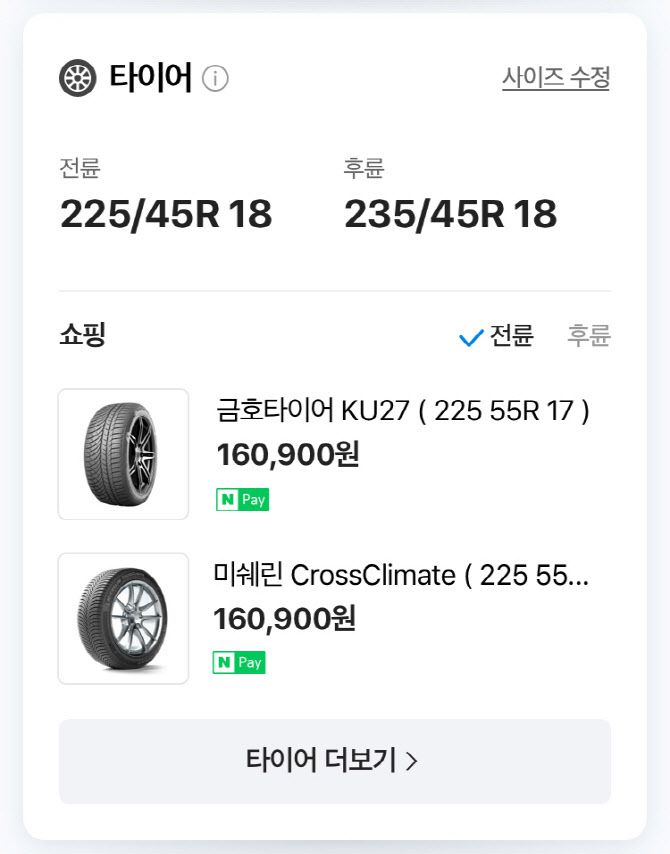Open the info icon beside 타이어

pyautogui.click(x=215, y=78)
